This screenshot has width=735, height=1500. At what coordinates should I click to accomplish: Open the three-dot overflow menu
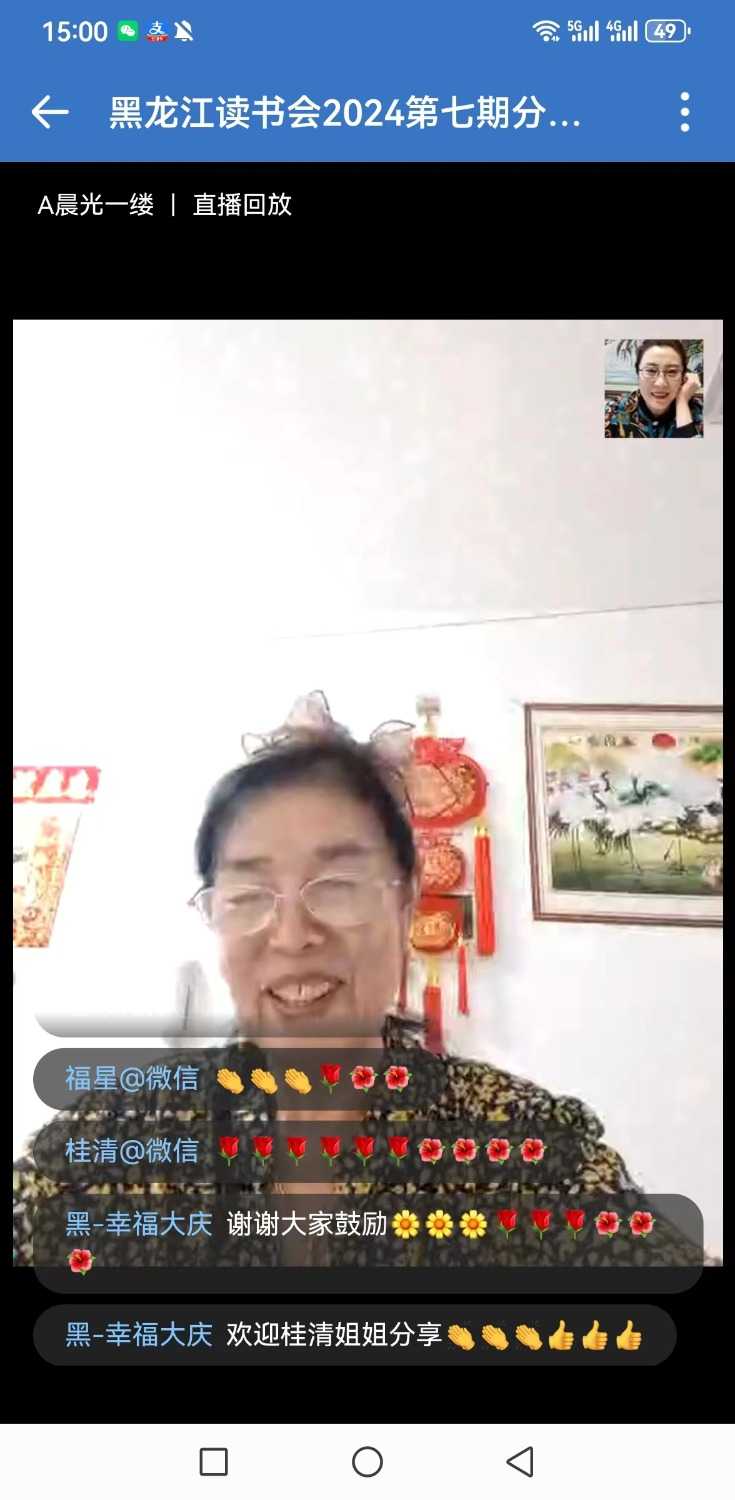point(685,113)
